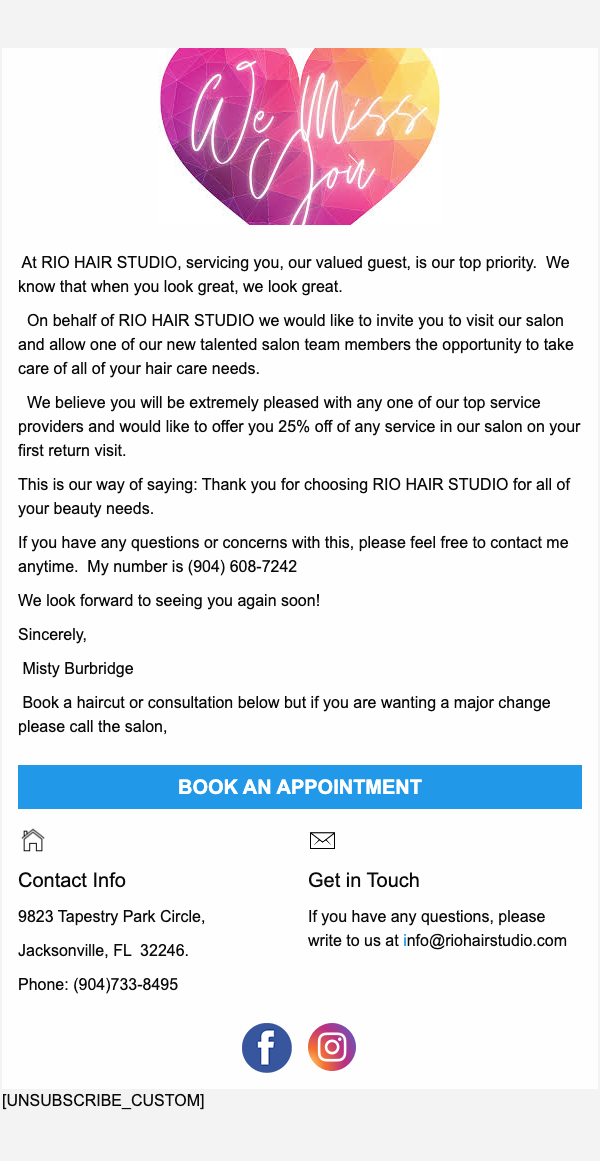Tap the Book an Appointment button
600x1161 pixels.
click(300, 787)
